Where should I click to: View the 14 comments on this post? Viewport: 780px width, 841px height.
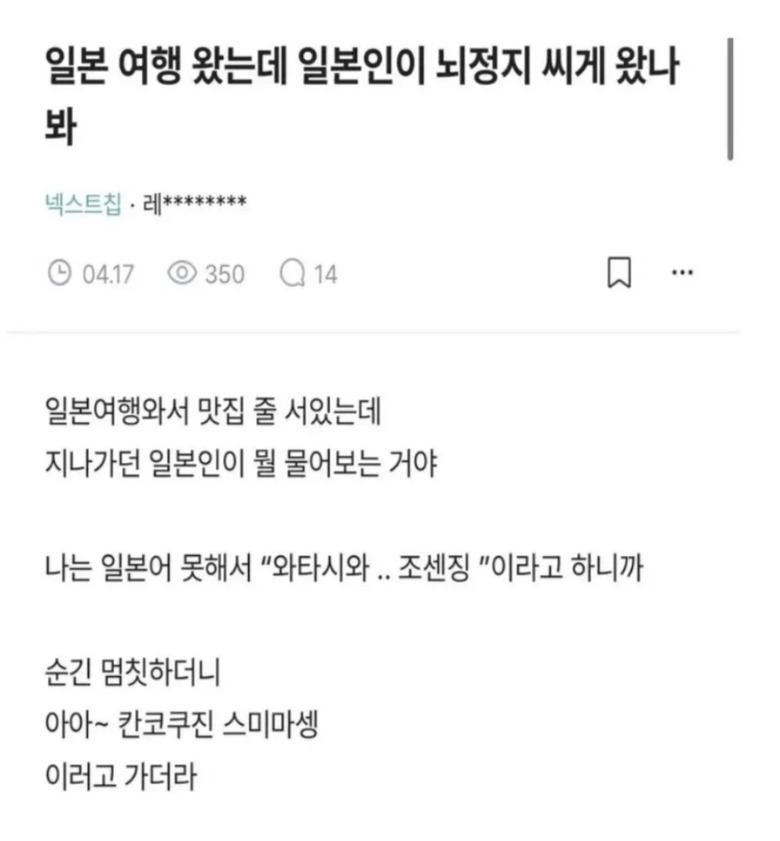click(309, 274)
